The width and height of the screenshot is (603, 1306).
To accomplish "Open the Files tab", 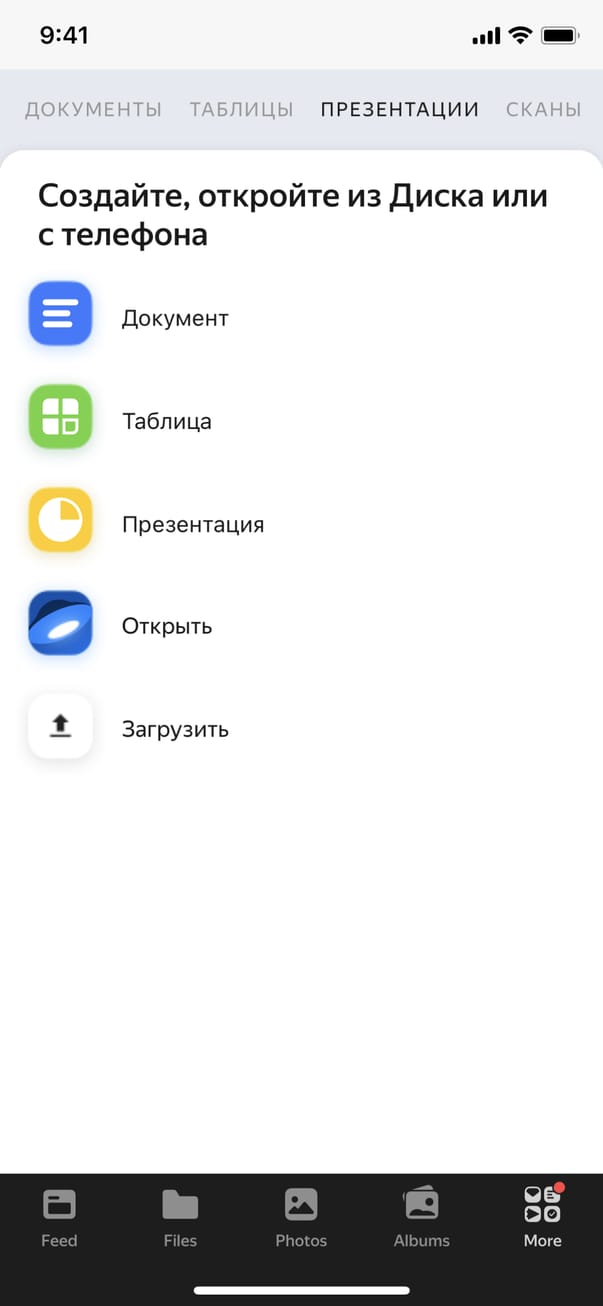I will pyautogui.click(x=180, y=1217).
